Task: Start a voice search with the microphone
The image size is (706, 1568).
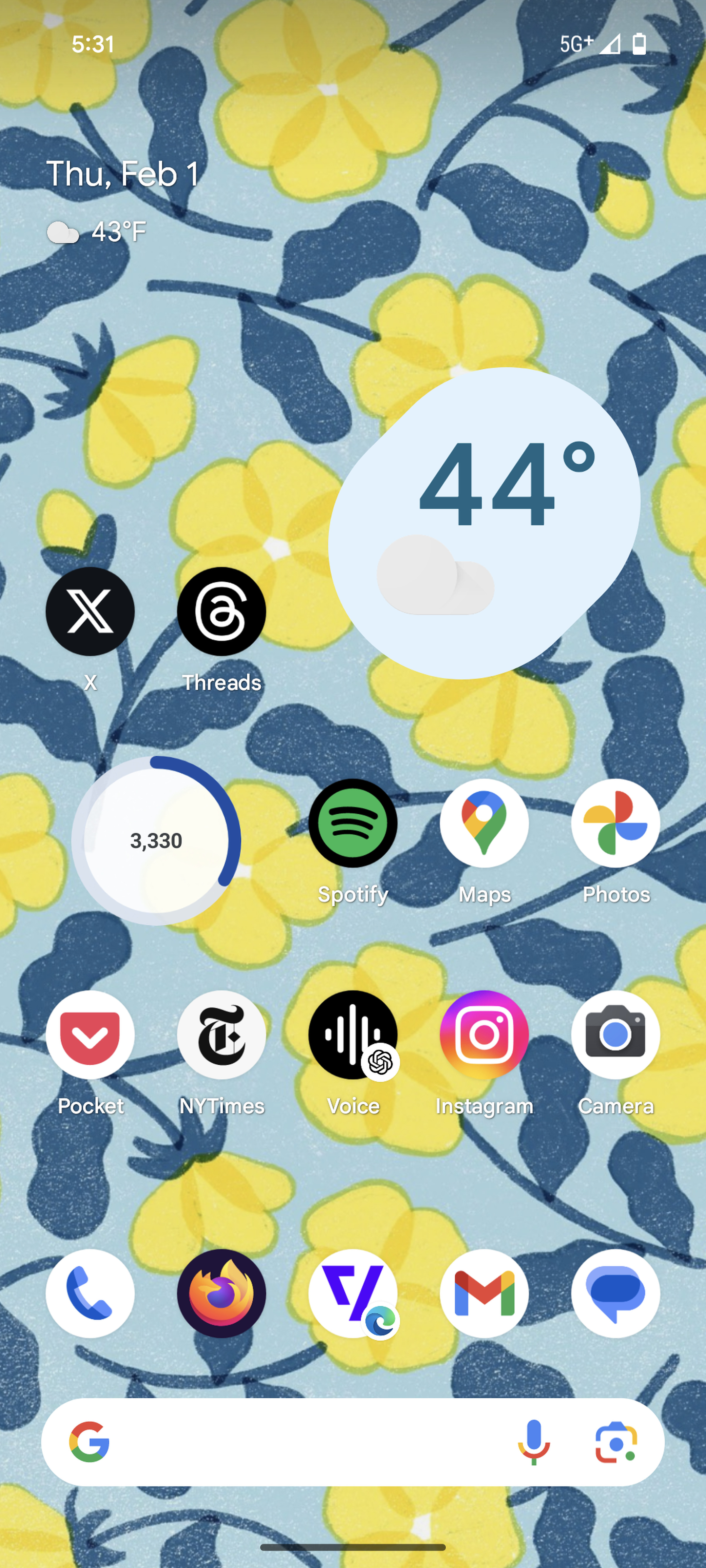Action: pyautogui.click(x=534, y=1441)
